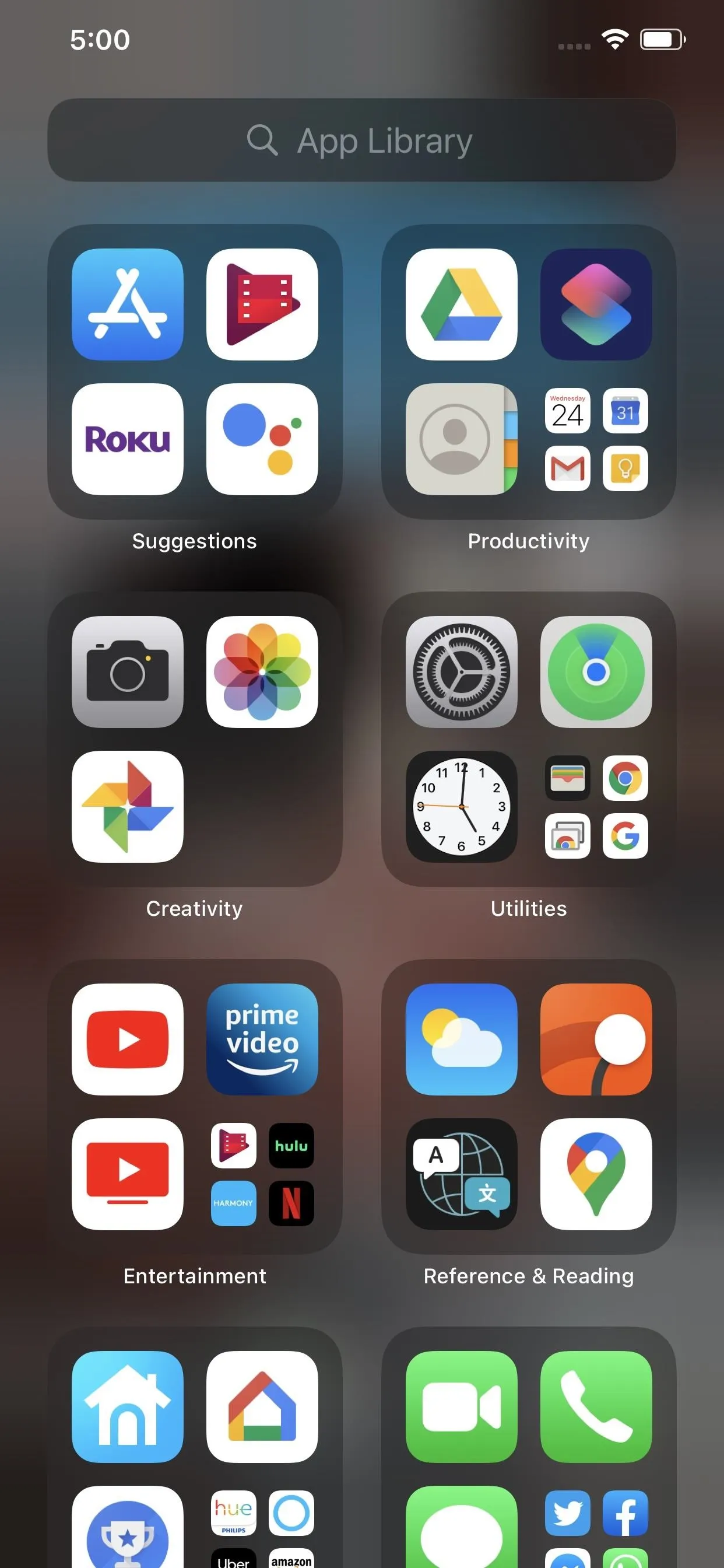Start the FaceTime app

pos(461,1406)
